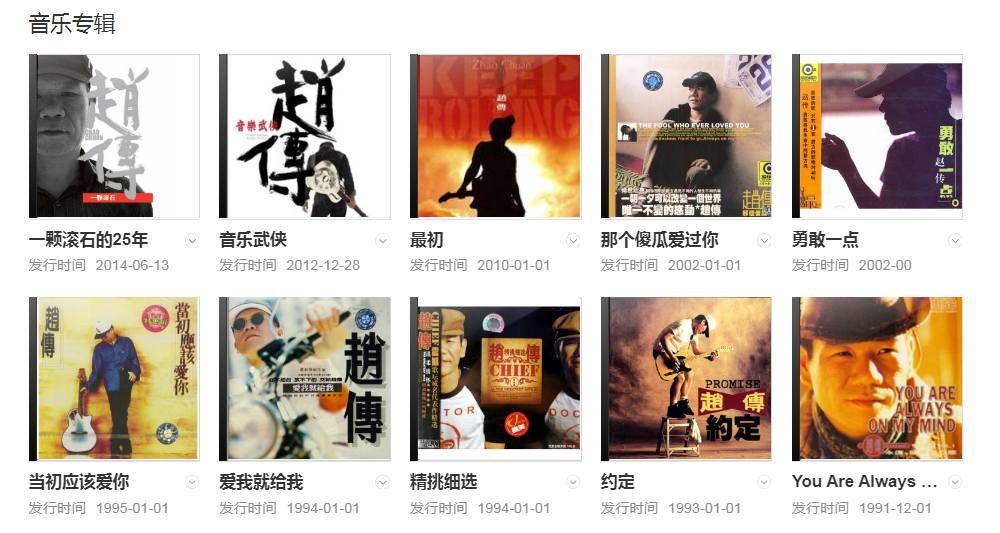Expand the arrow beside 那个傻瓜爱过你
This screenshot has width=1000, height=533.
point(764,240)
